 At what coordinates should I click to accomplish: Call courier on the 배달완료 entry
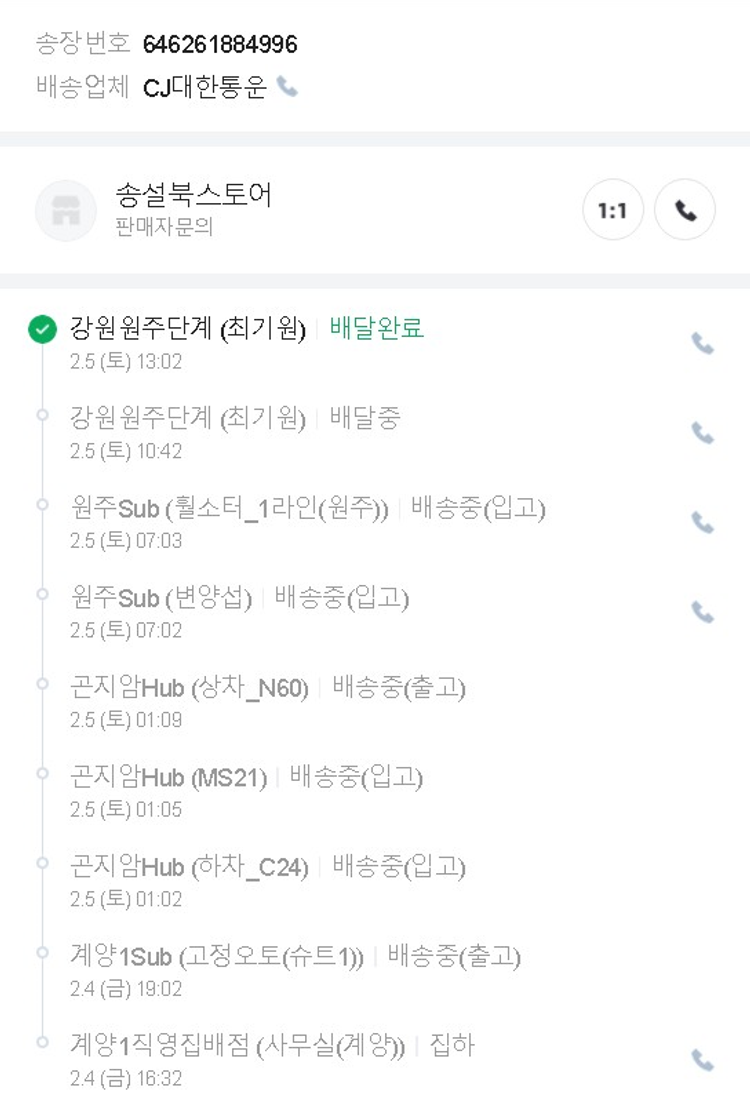[x=703, y=344]
